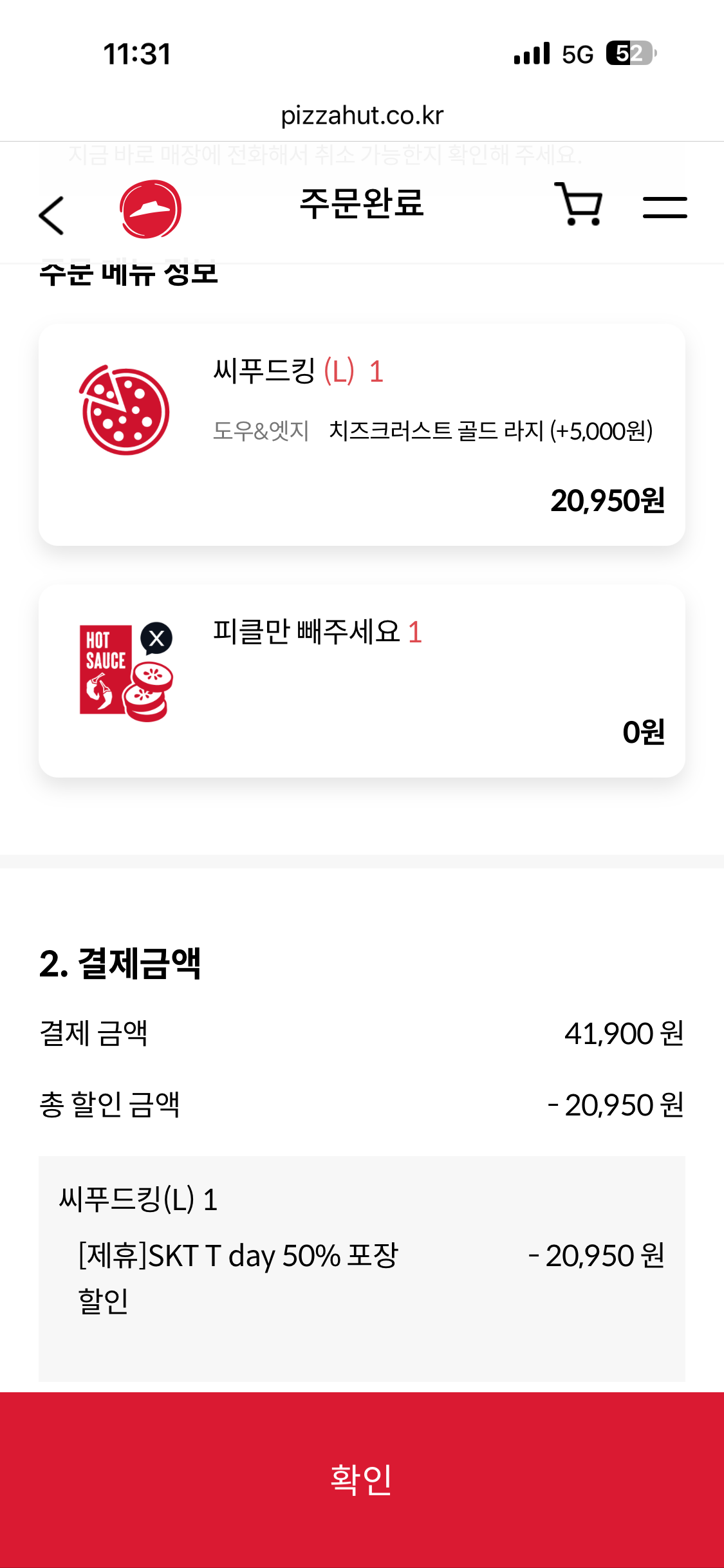The height and width of the screenshot is (1568, 724).
Task: Tap the Pizza Hut logo to go home
Action: 151,209
